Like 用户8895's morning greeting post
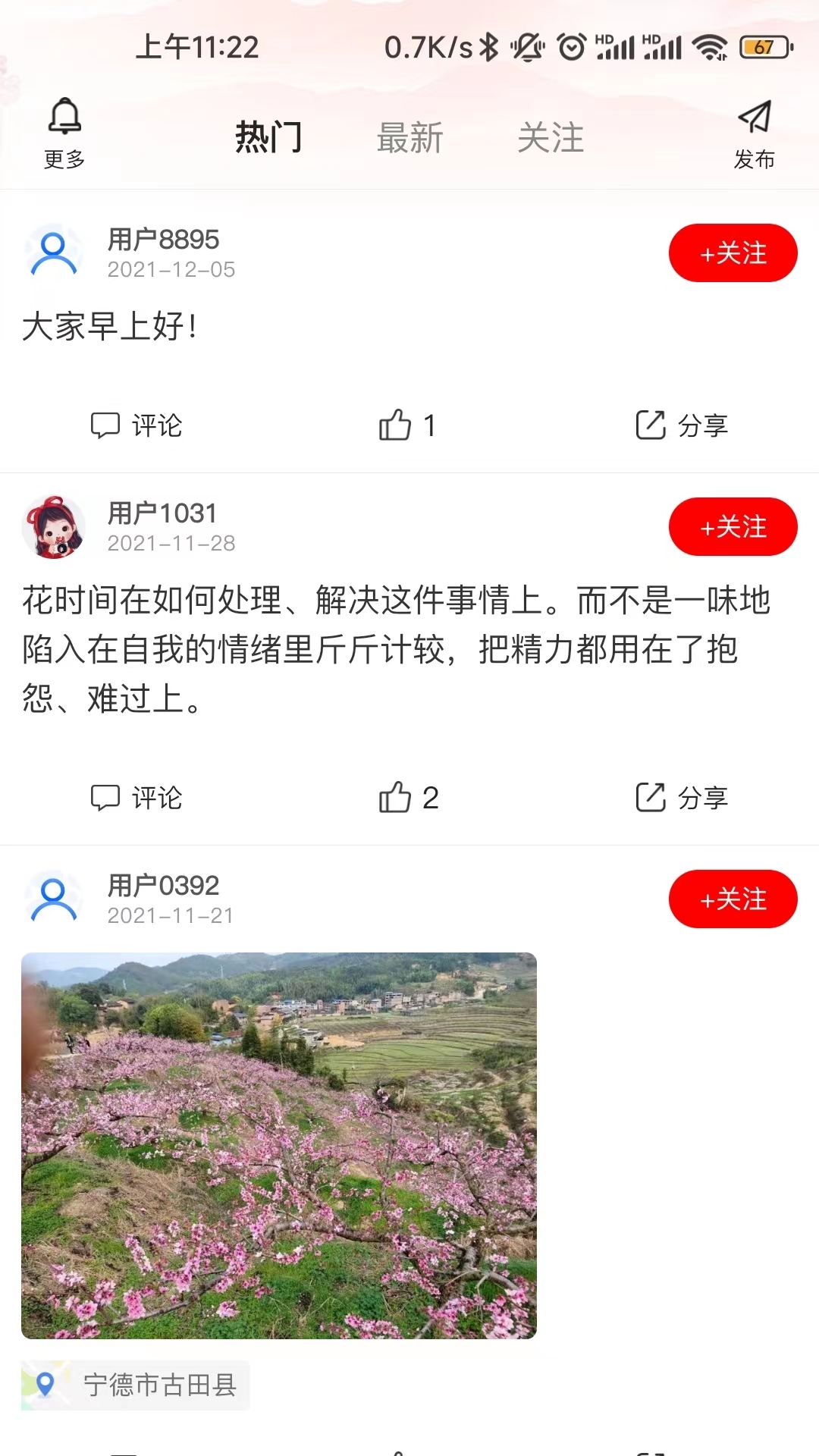Screen dimensions: 819x1456 click(x=406, y=425)
